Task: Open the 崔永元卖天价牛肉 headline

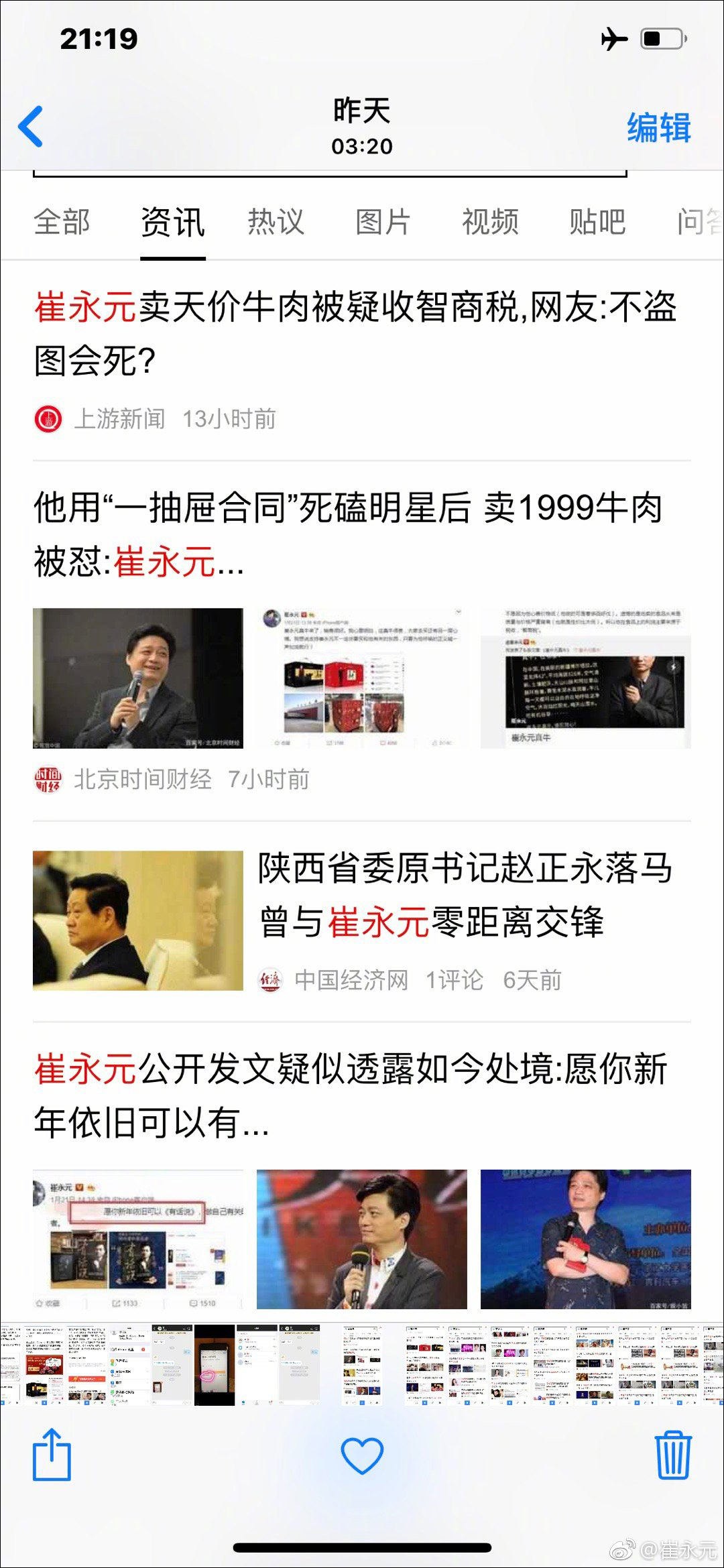Action: click(x=355, y=332)
